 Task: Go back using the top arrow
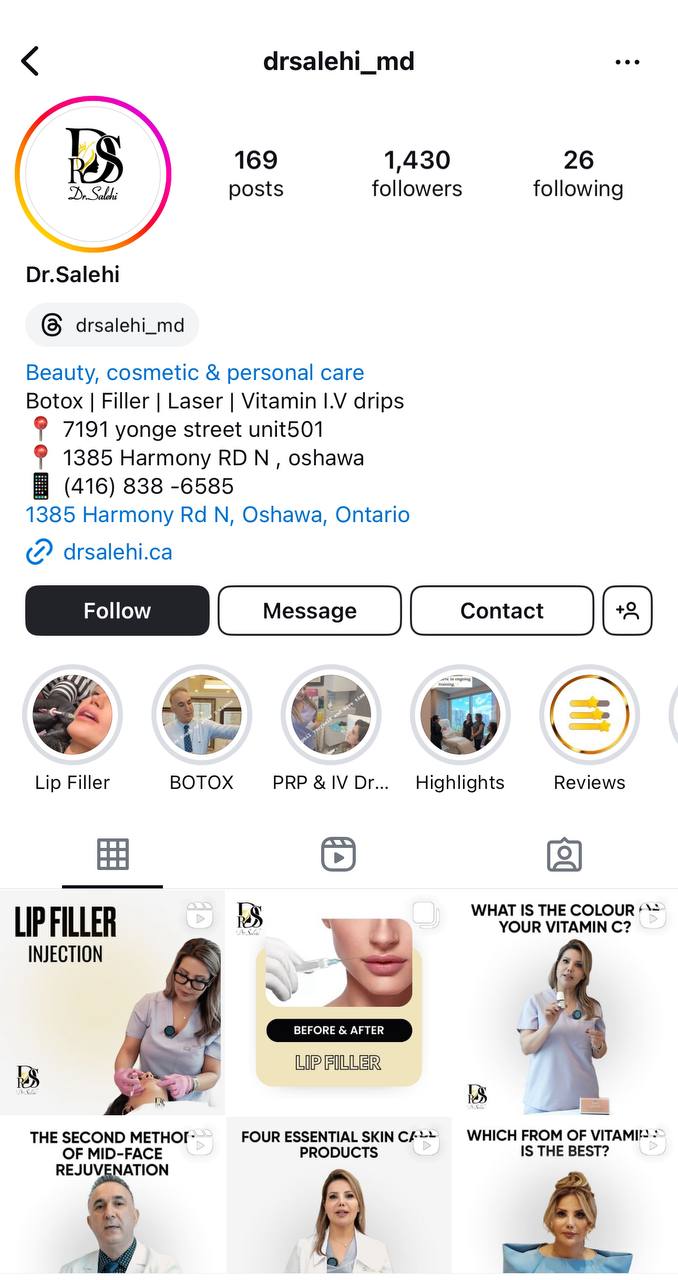(30, 61)
